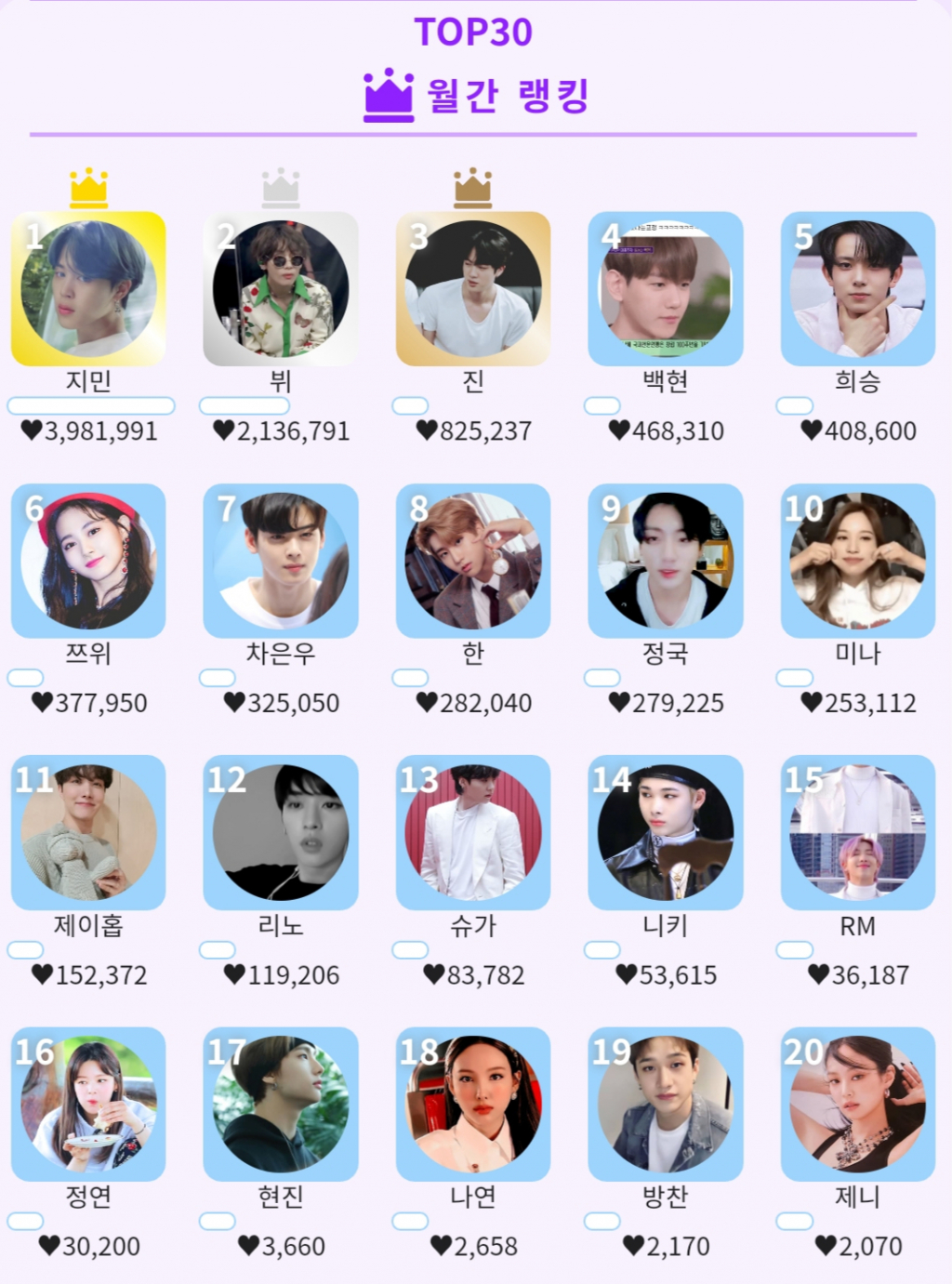View 리노 in twelfth place
Viewport: 952px width, 1284px height.
281,832
